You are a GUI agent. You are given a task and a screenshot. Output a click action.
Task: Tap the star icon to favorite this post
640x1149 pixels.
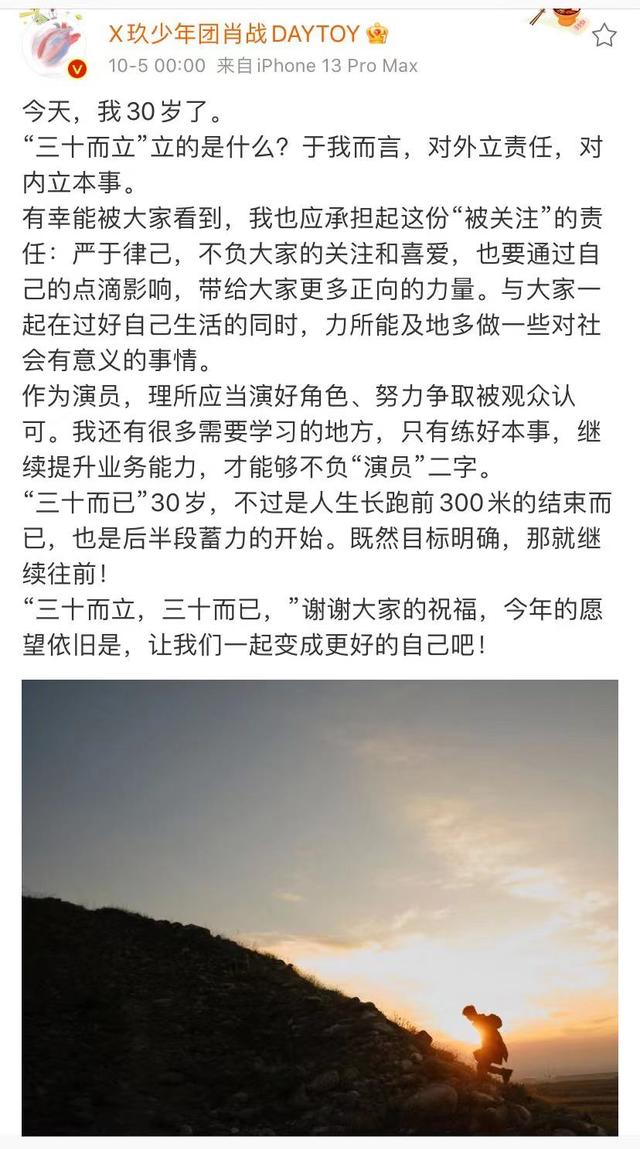tap(604, 37)
